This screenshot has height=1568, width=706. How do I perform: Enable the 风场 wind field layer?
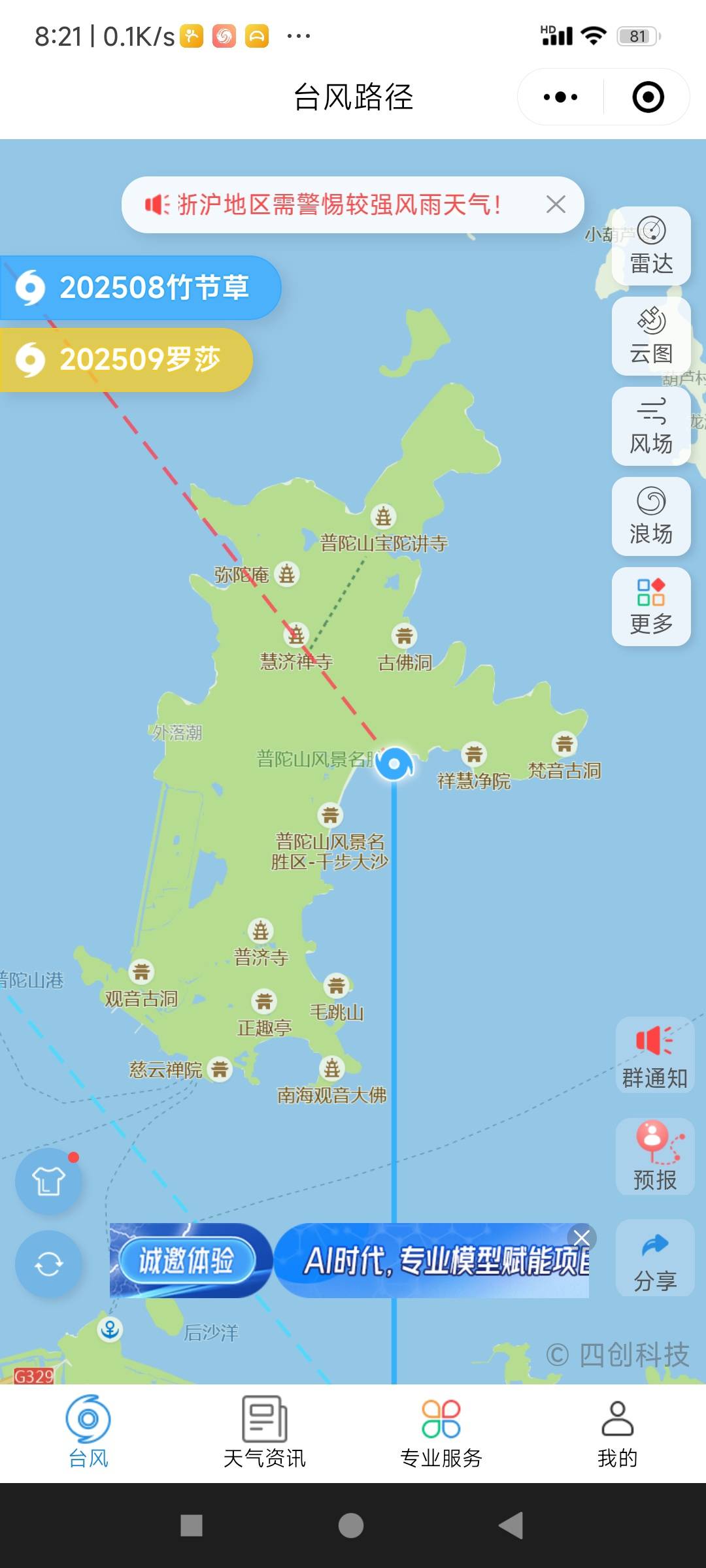pos(651,427)
